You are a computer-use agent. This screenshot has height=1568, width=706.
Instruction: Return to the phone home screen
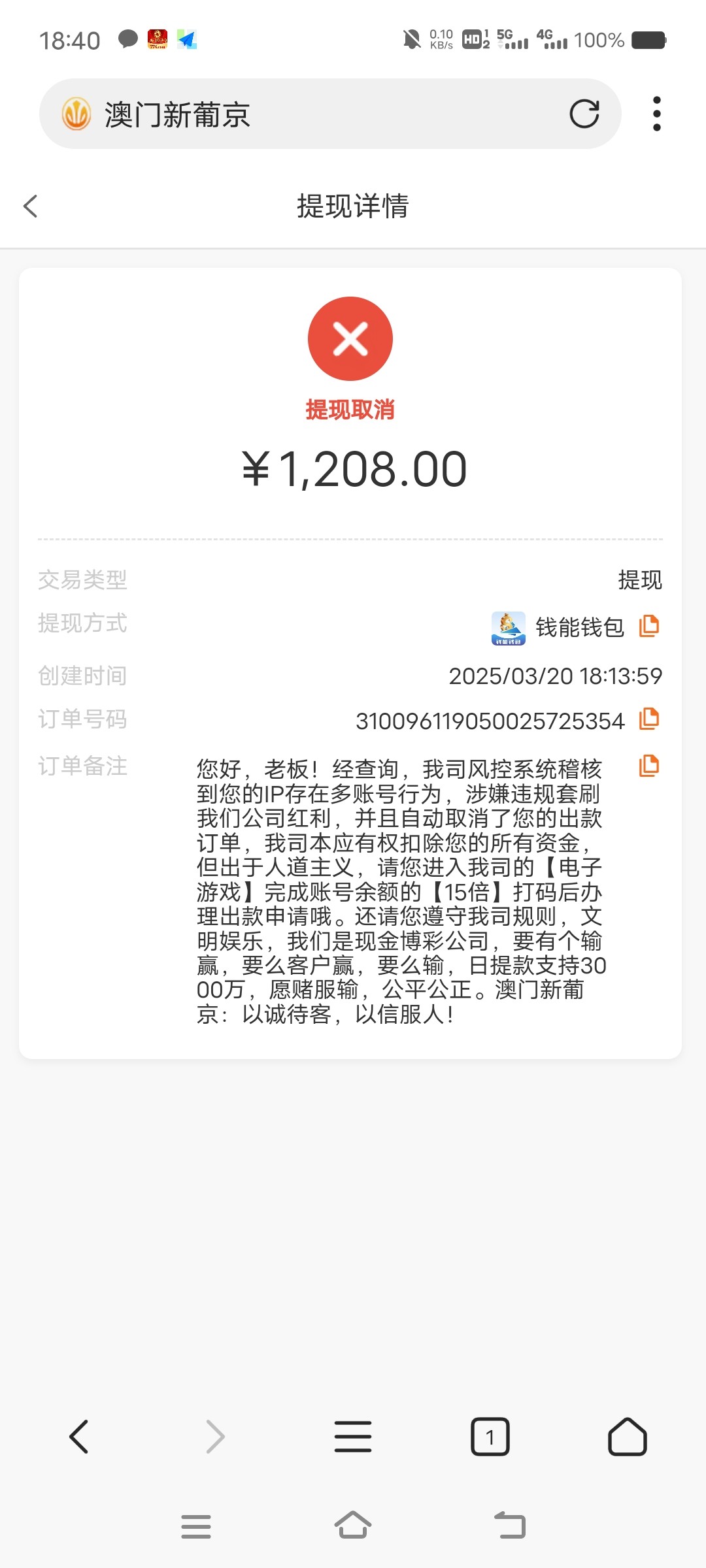click(353, 1526)
